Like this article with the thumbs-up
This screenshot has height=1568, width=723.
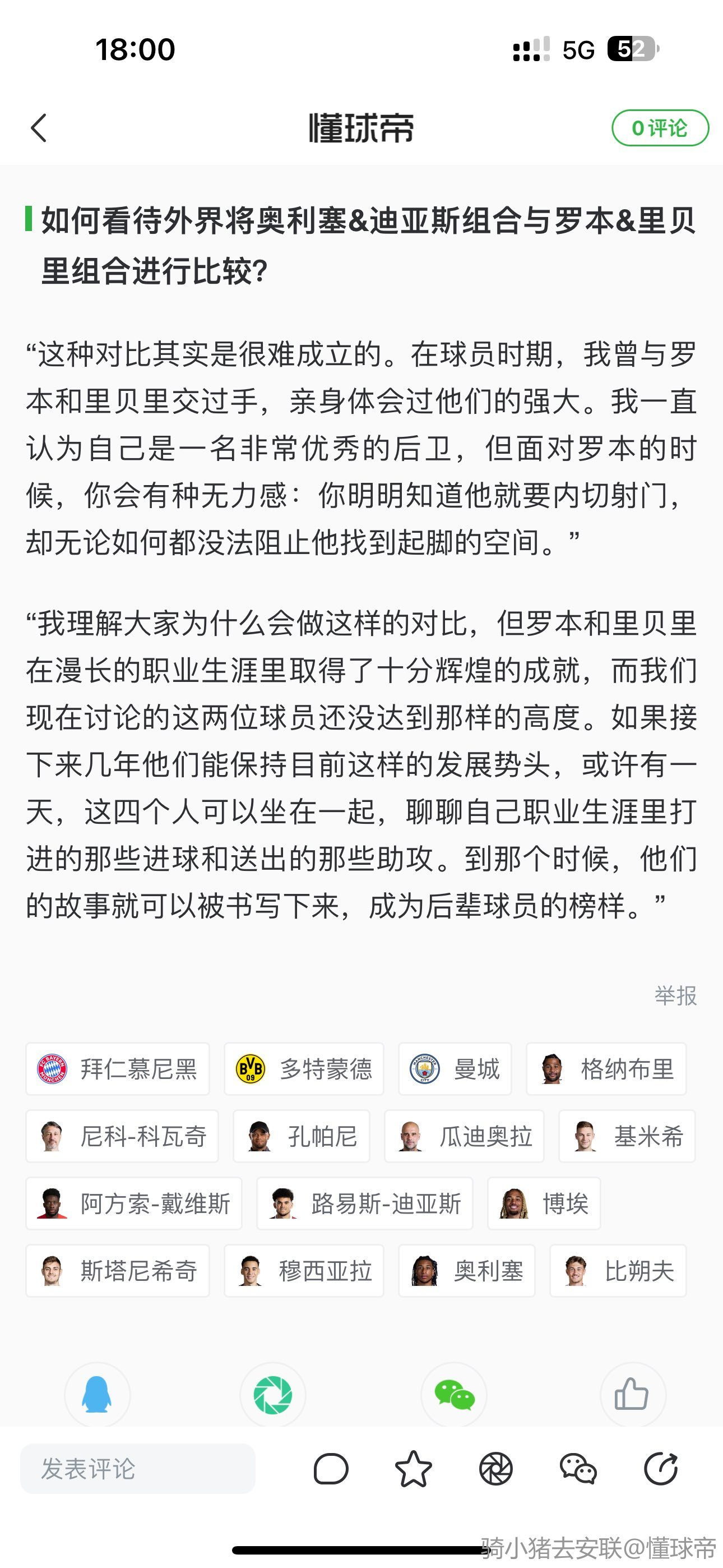pos(632,1395)
